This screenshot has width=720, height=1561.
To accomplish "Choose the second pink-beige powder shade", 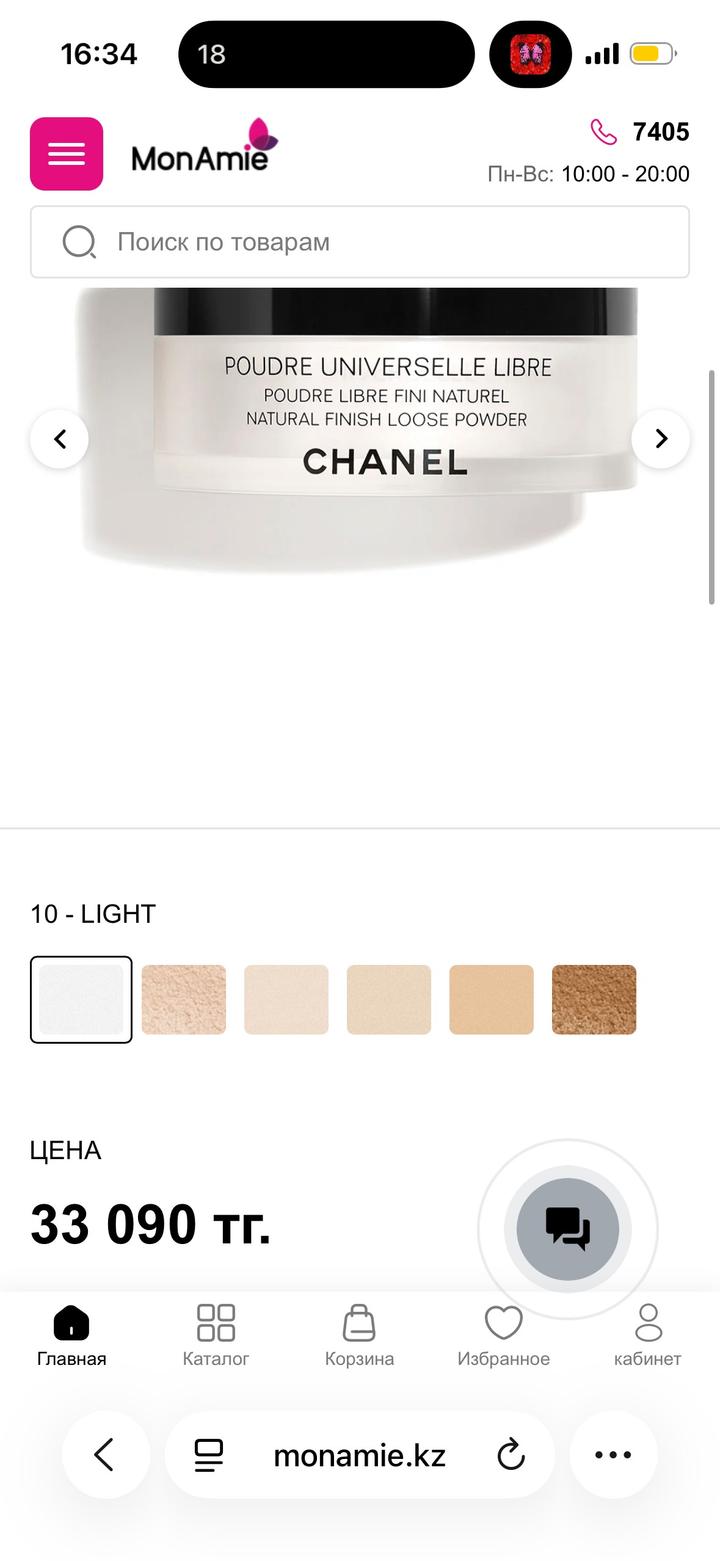I will [x=184, y=999].
